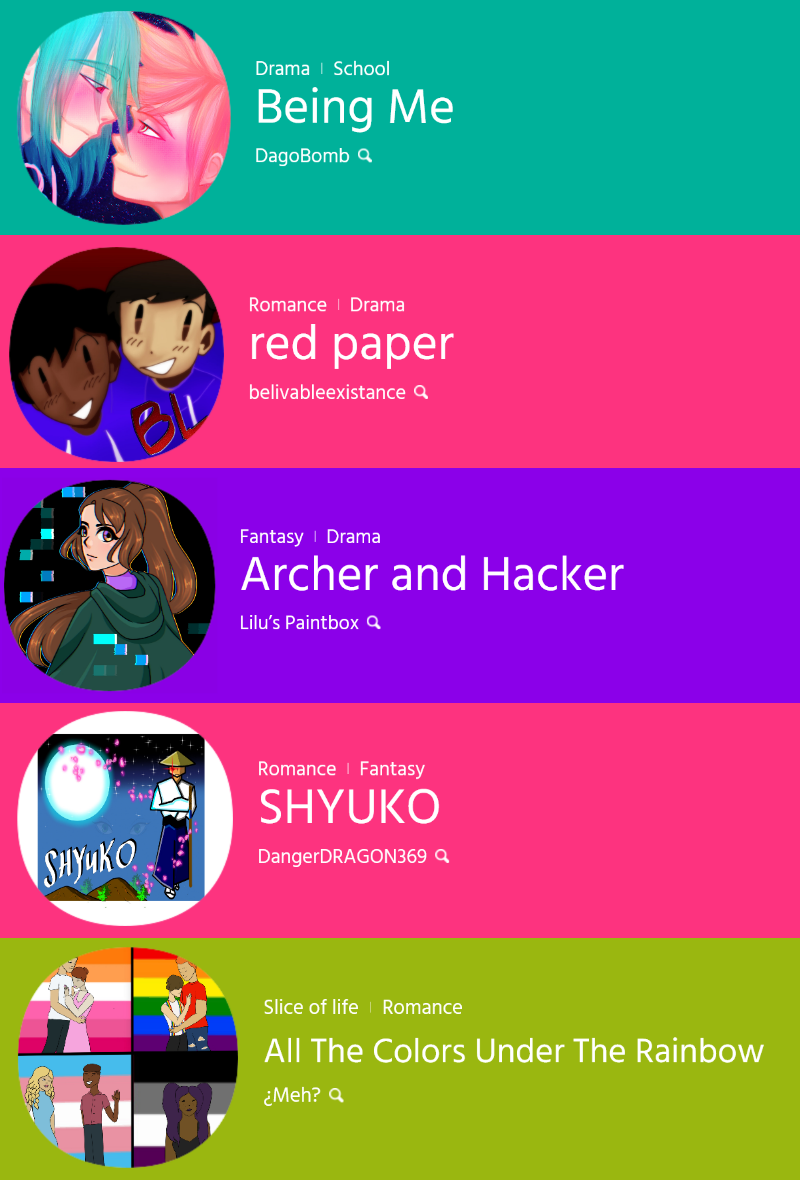Open All The Colors Under The Rainbow
800x1181 pixels.
coord(514,1051)
